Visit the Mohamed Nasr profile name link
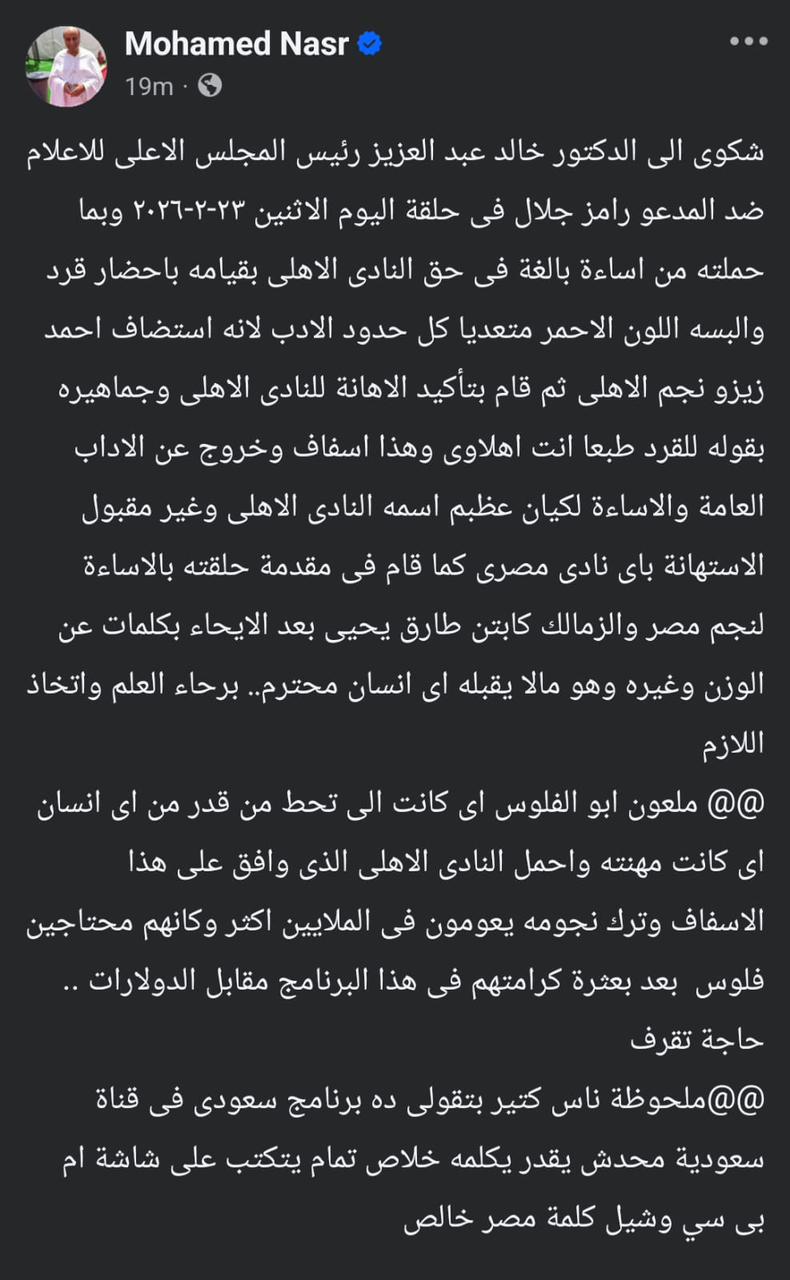This screenshot has height=1280, width=790. pos(235,44)
